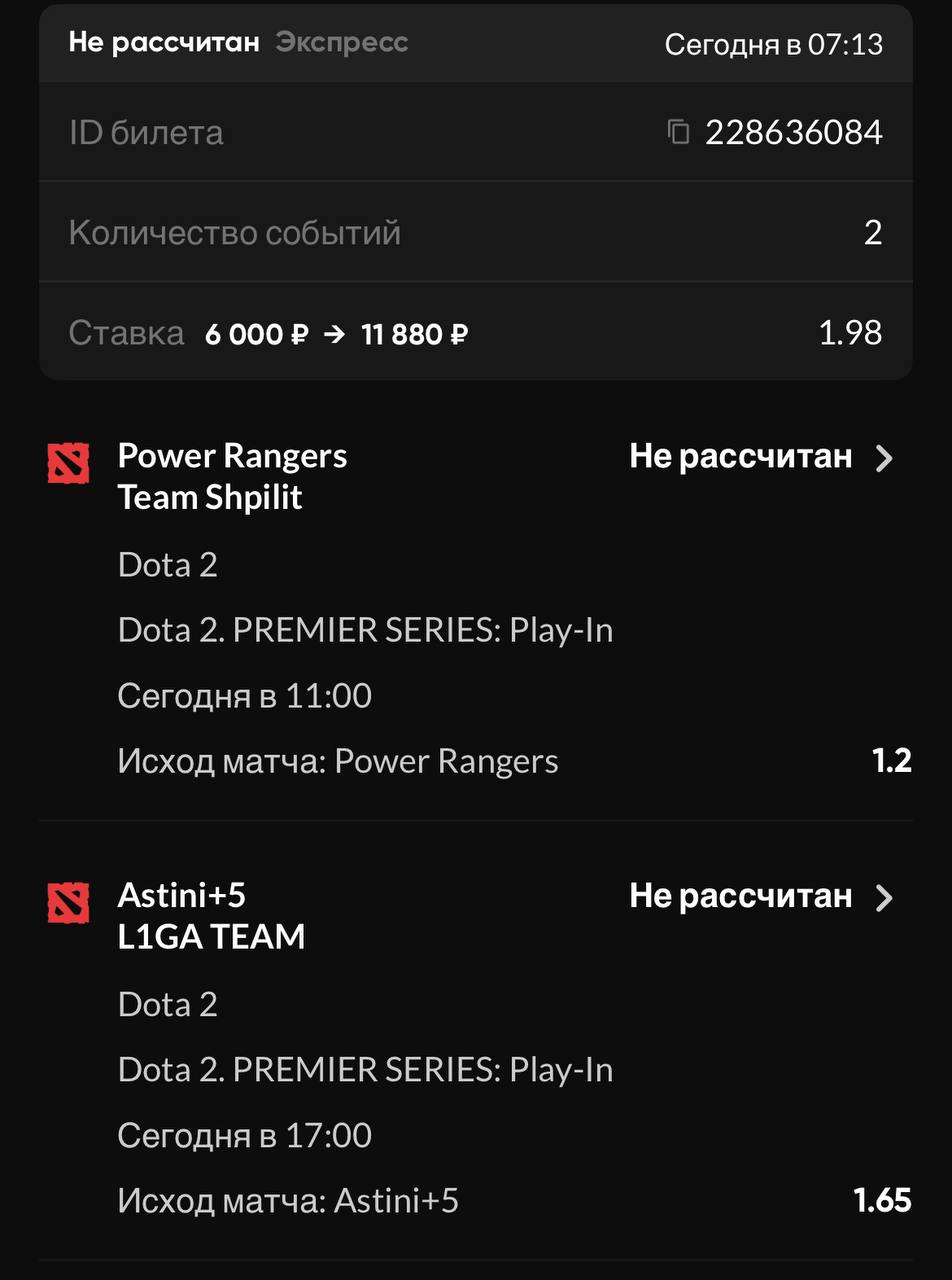Open the Power Rangers vs Team Shpilit match
The image size is (952, 1280).
[883, 458]
